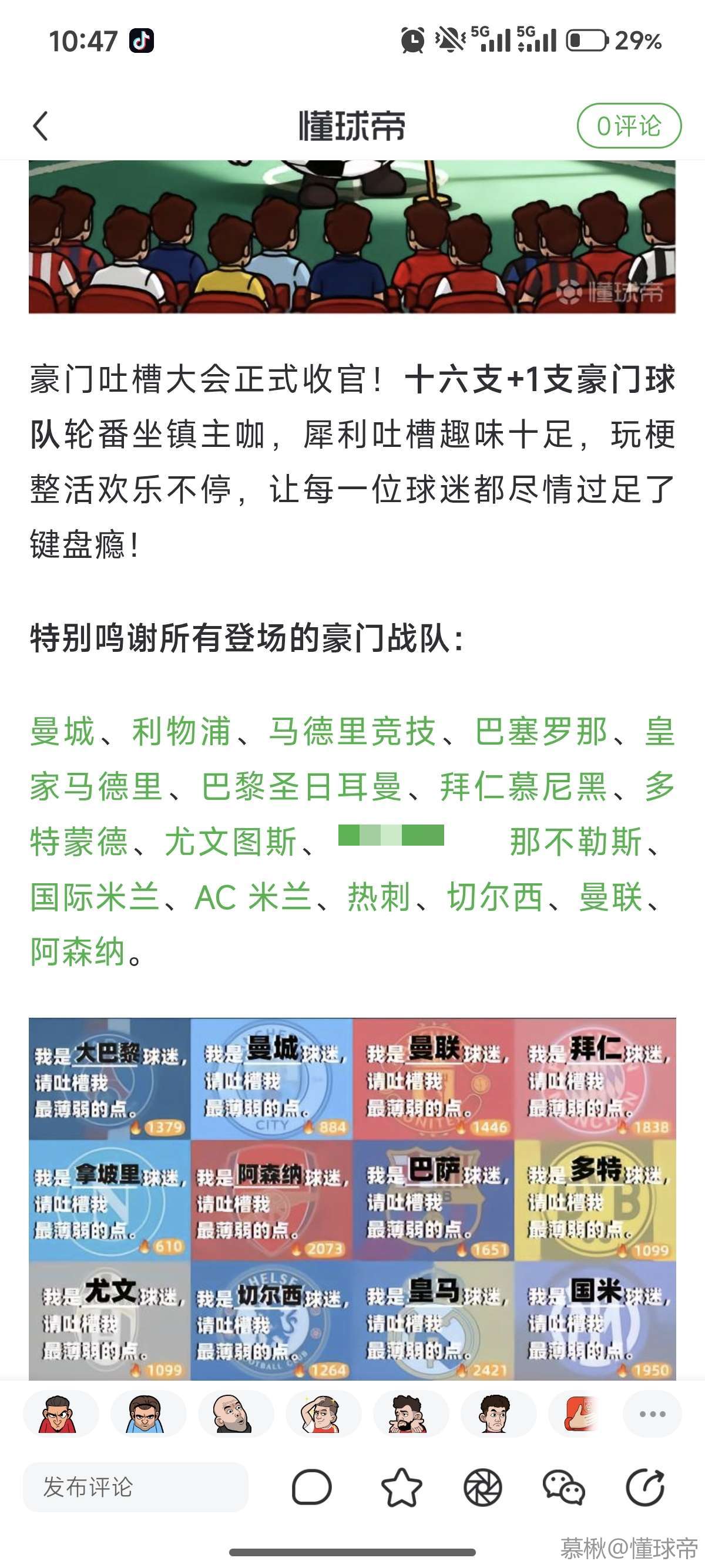This screenshot has height=1568, width=705.
Task: Open the 马德里竞技 link
Action: 352,731
